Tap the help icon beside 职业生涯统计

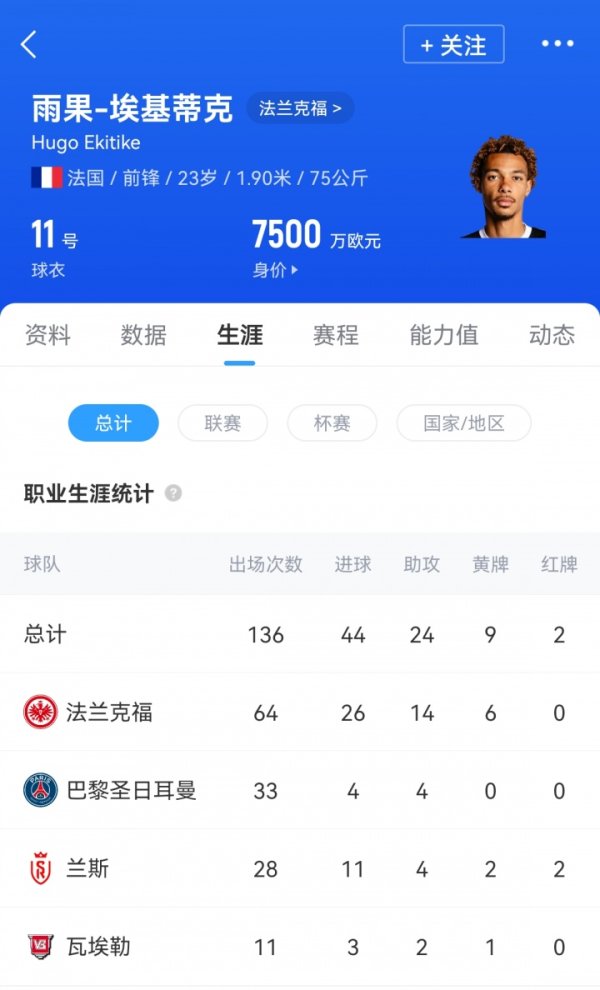[174, 493]
